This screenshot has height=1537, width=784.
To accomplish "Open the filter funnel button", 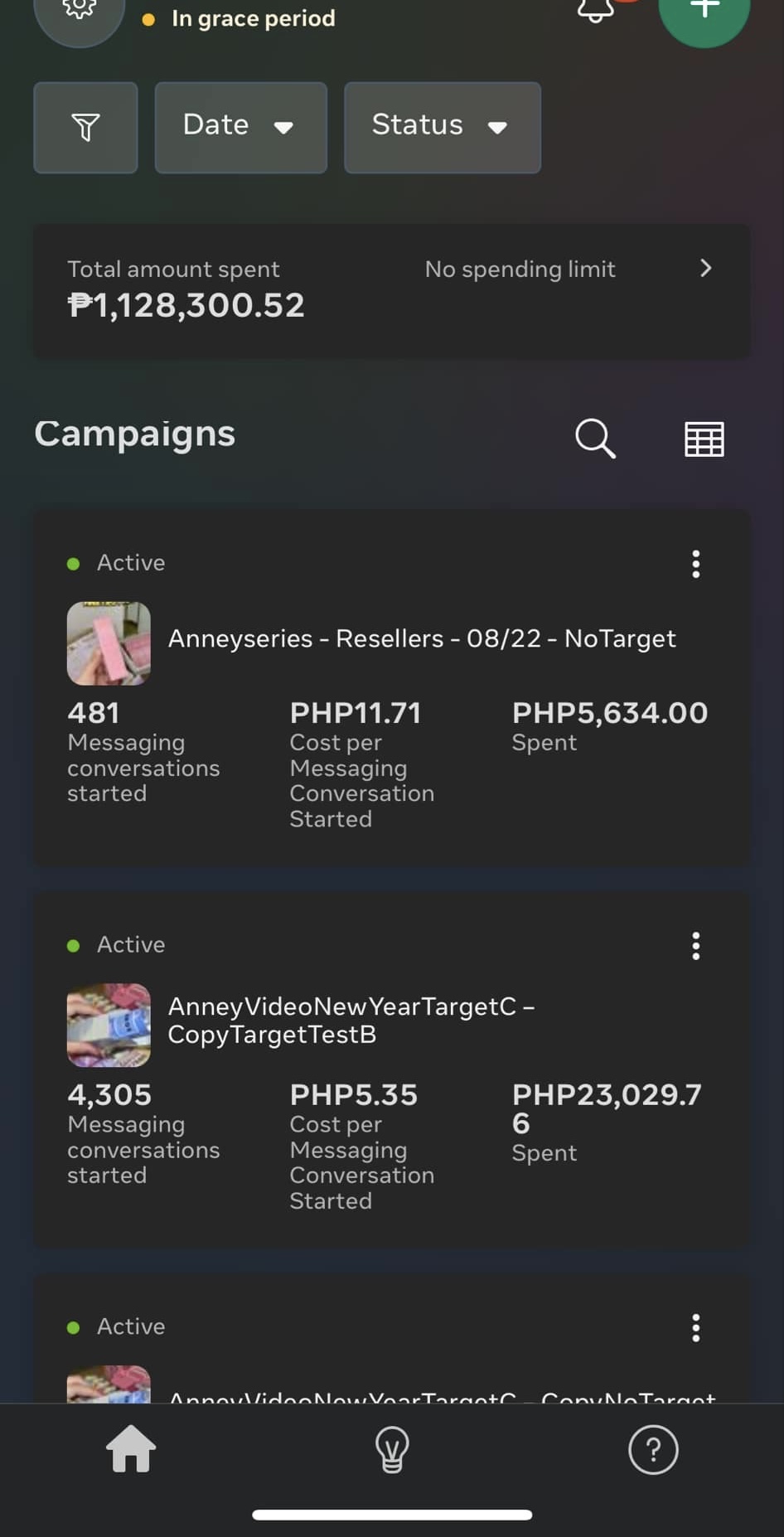I will (85, 128).
